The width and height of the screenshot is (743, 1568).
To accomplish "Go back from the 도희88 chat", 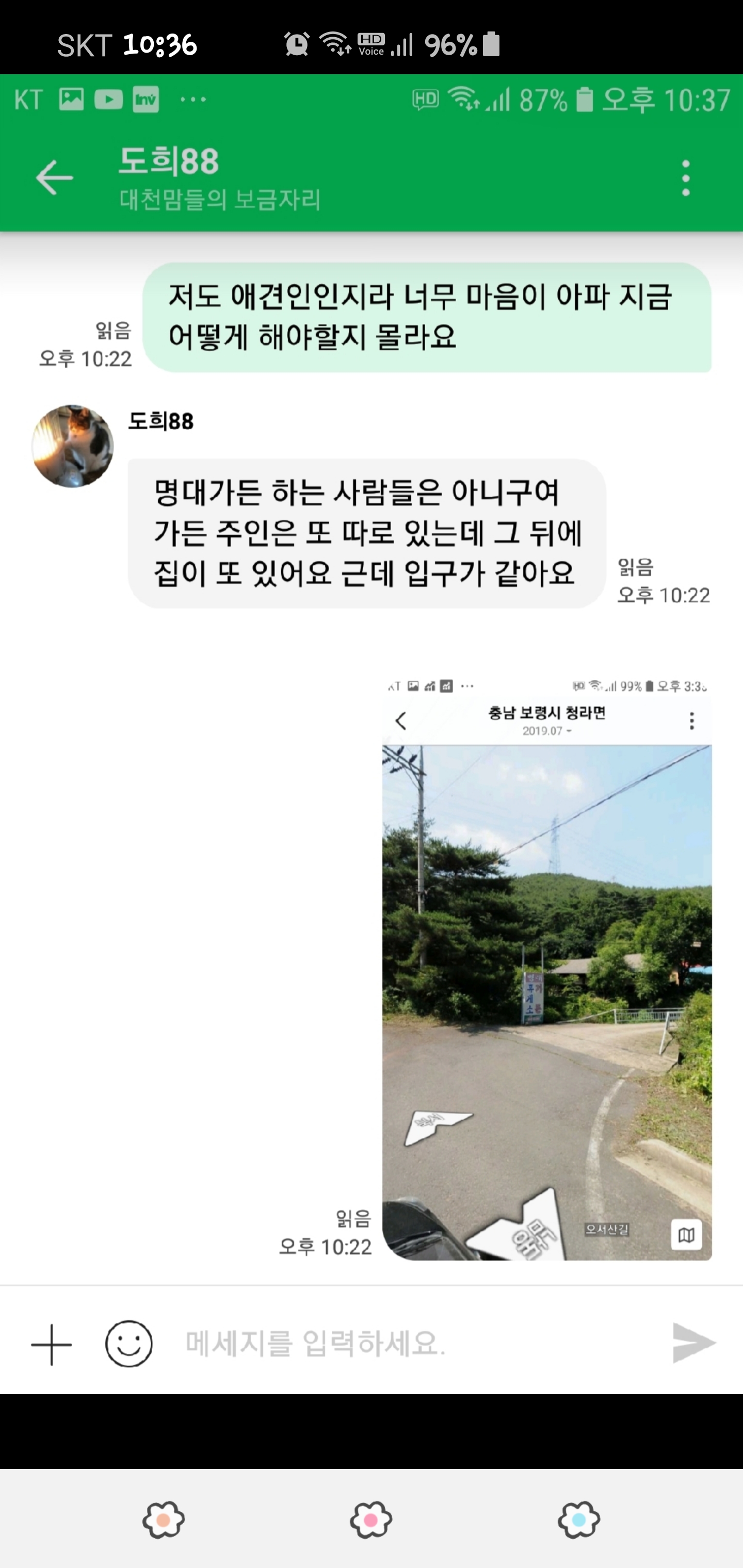I will (54, 178).
